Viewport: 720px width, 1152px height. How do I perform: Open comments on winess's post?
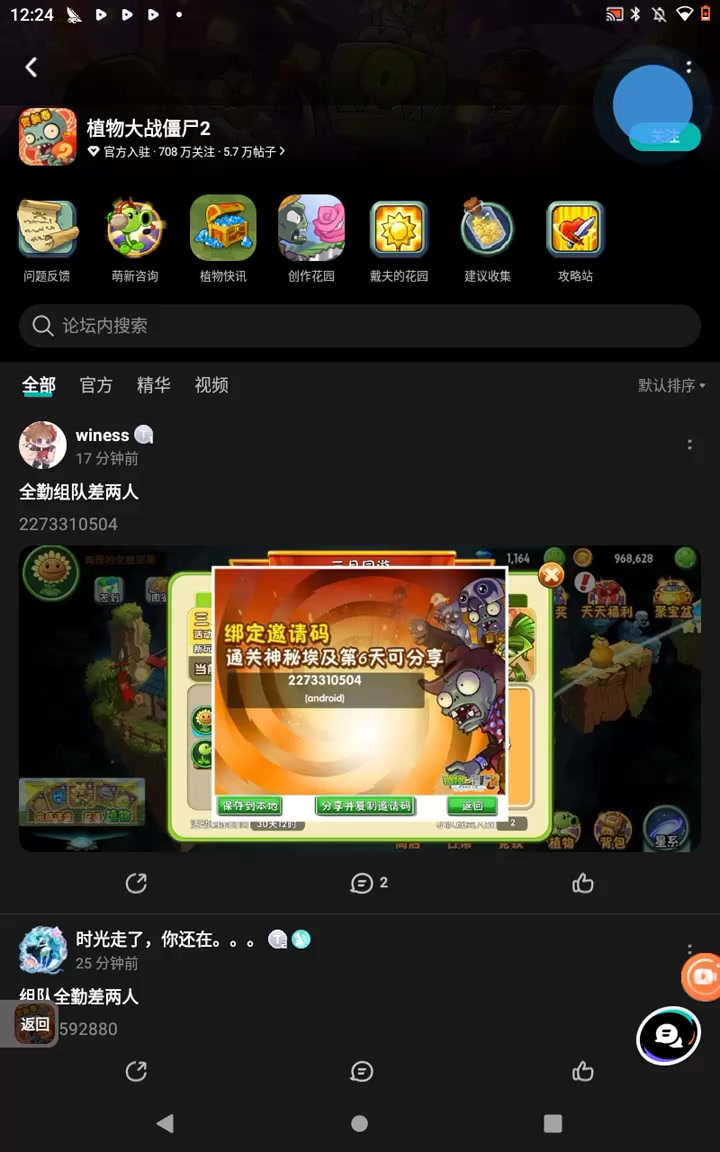[369, 883]
